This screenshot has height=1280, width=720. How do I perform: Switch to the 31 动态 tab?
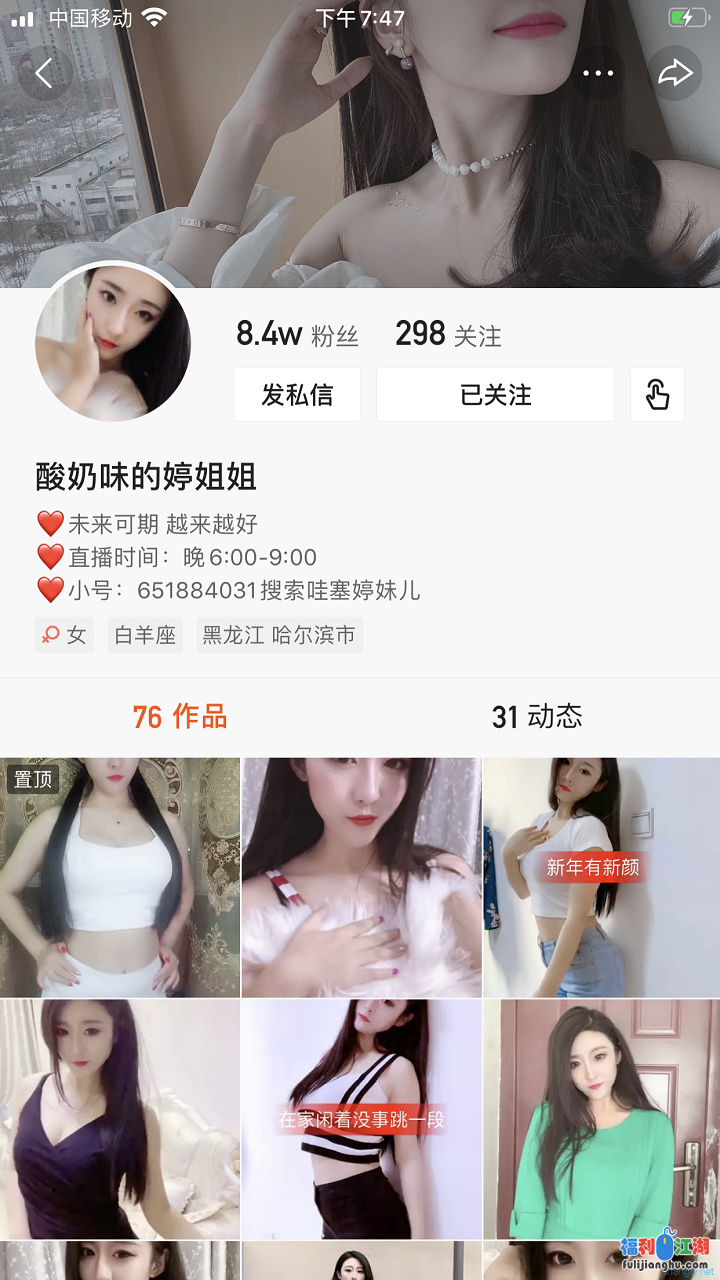point(537,716)
